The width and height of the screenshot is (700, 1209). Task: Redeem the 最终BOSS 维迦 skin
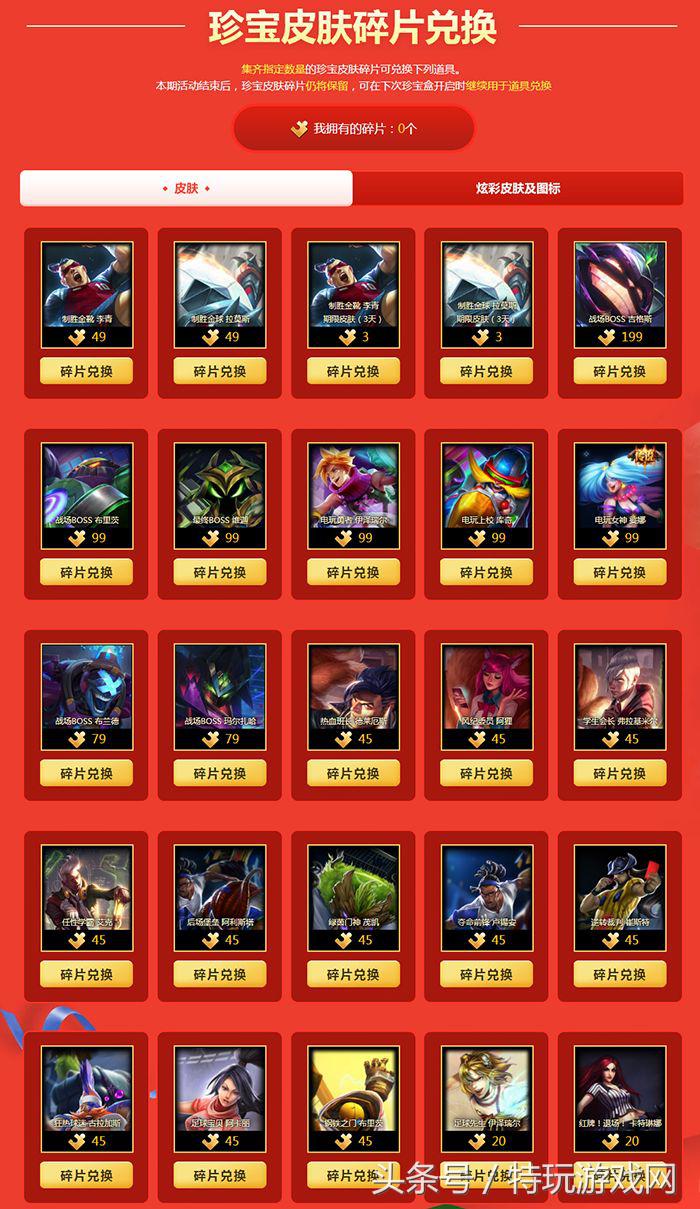click(x=219, y=572)
